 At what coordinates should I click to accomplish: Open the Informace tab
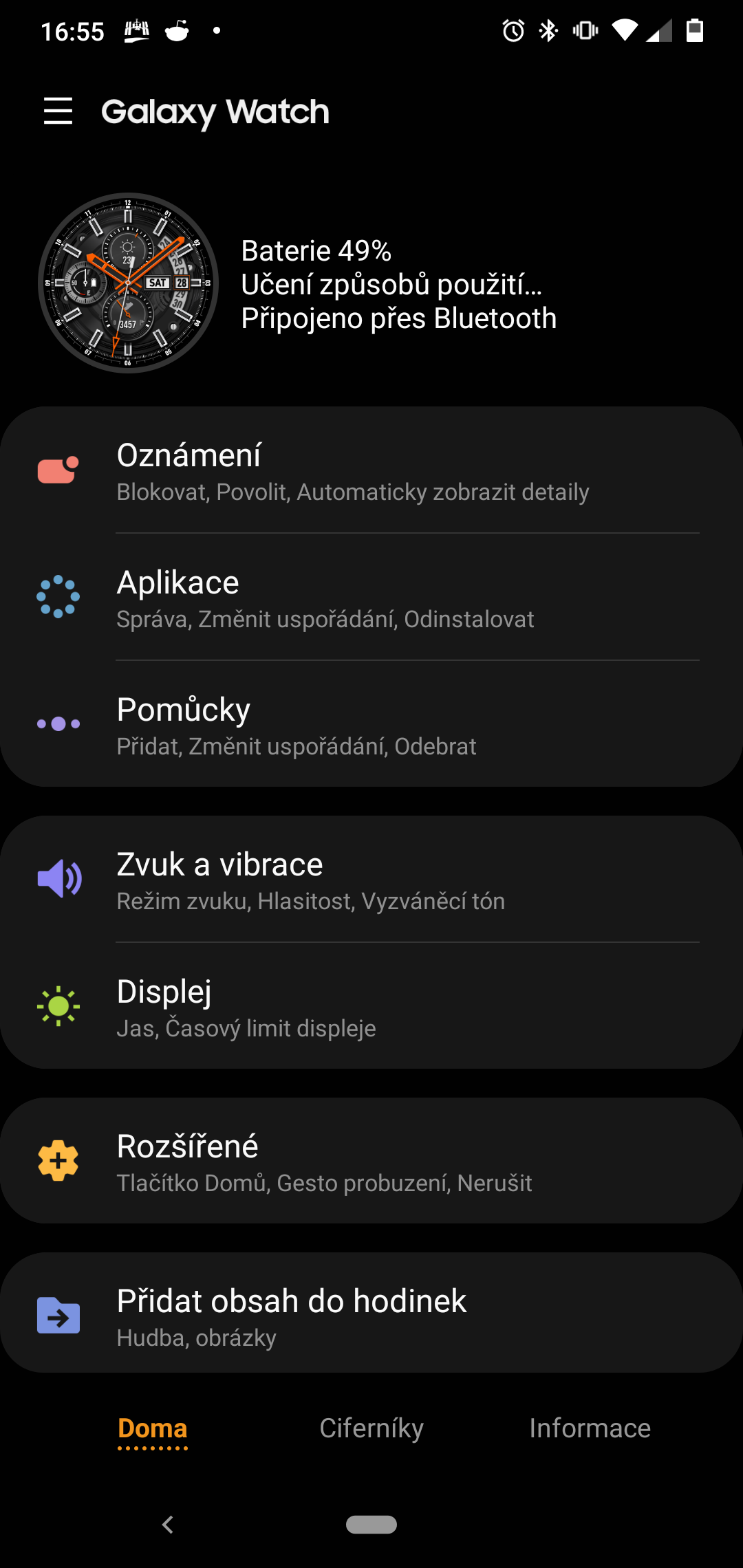tap(590, 1428)
